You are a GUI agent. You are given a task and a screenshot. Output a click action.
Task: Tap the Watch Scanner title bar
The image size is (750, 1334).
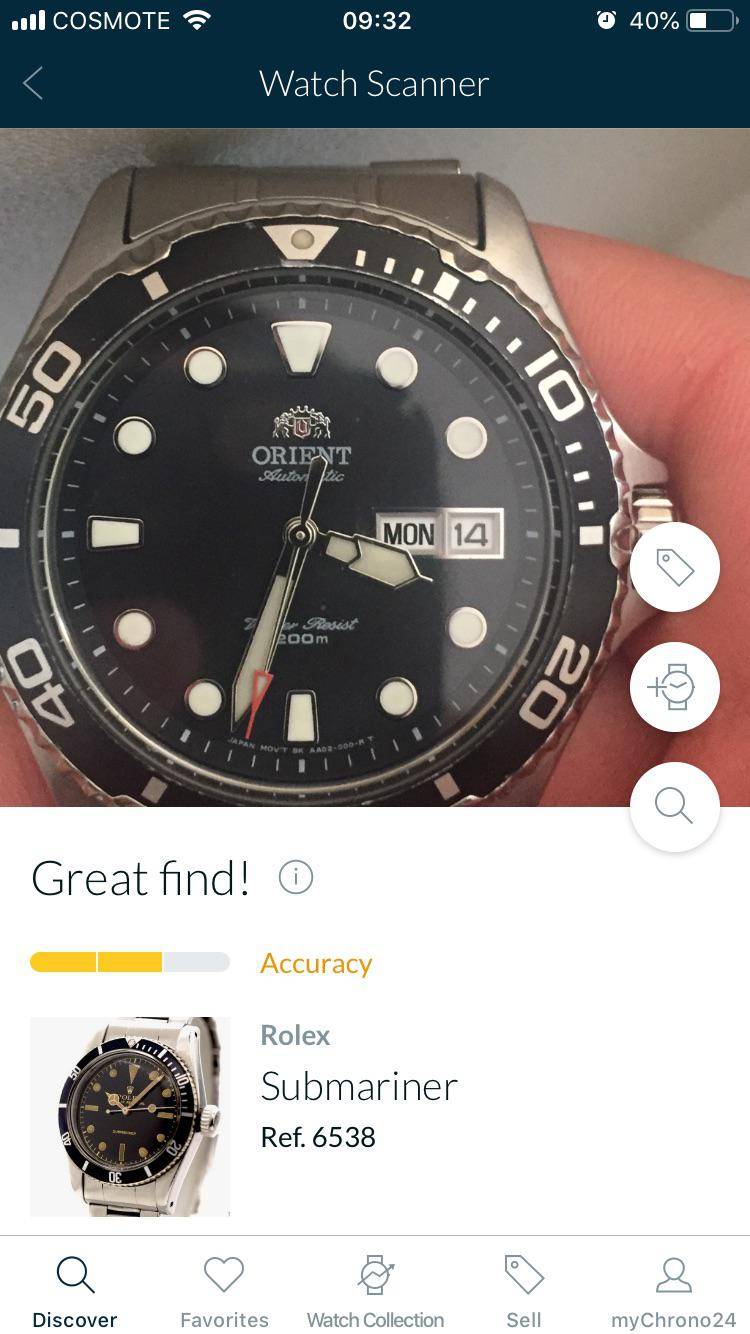pos(375,84)
